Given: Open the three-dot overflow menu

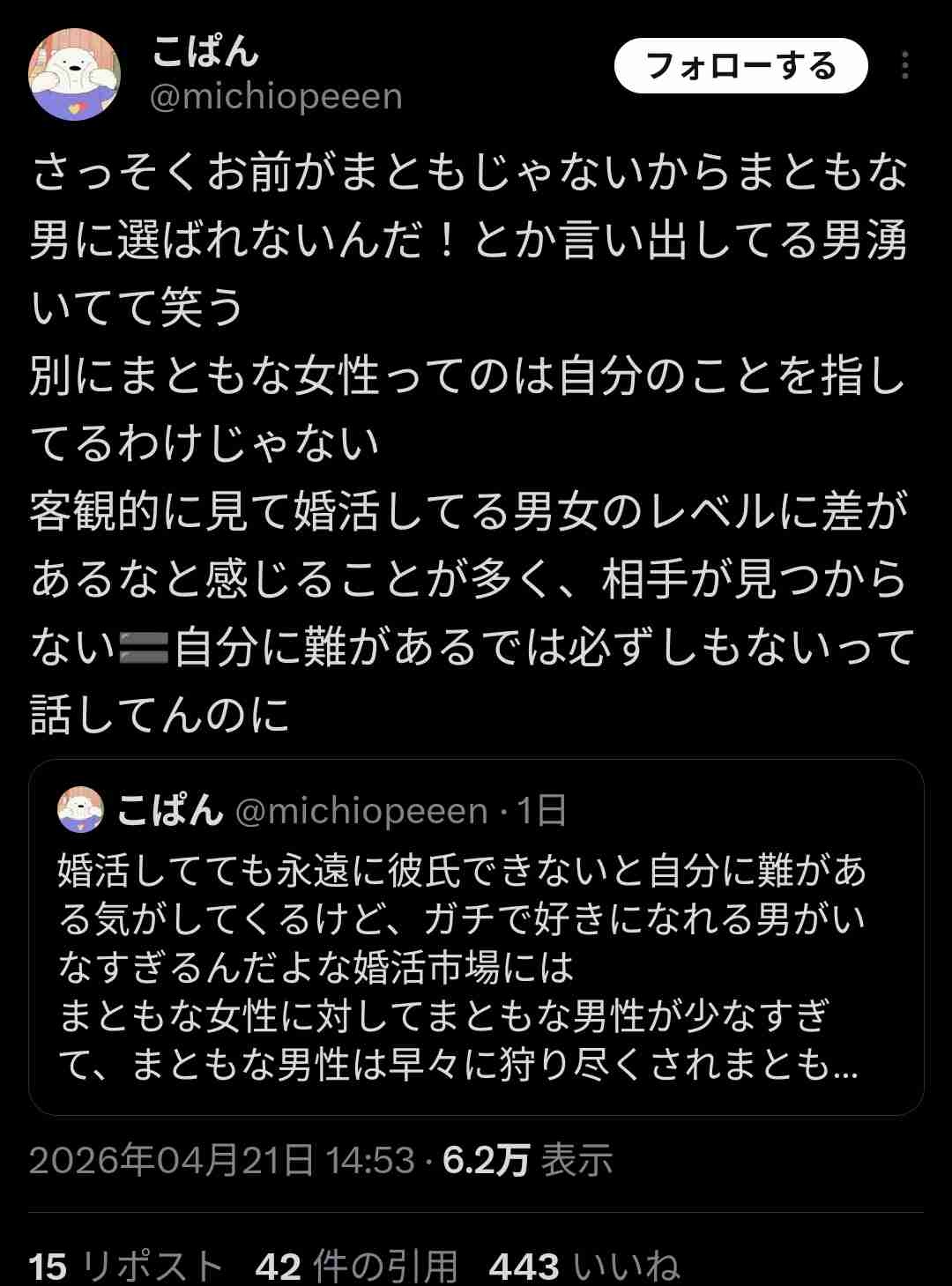Looking at the screenshot, I should click(904, 66).
